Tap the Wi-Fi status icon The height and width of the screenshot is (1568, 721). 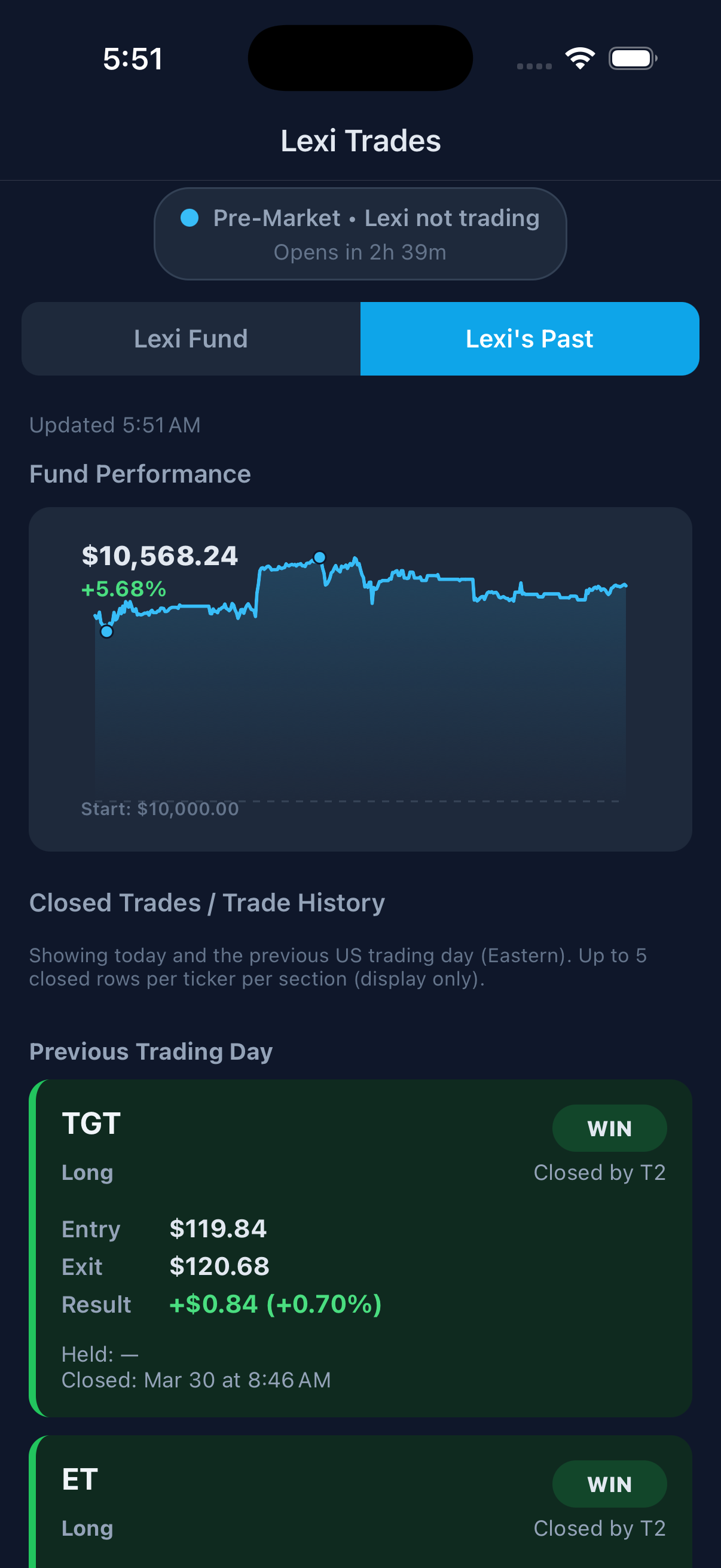coord(579,57)
